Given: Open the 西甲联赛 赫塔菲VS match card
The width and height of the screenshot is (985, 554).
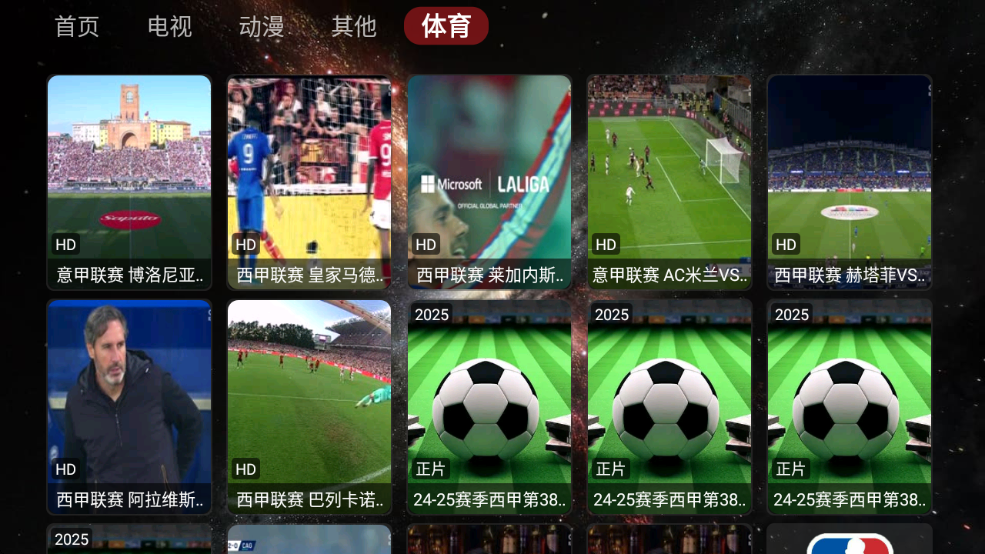Looking at the screenshot, I should point(849,182).
